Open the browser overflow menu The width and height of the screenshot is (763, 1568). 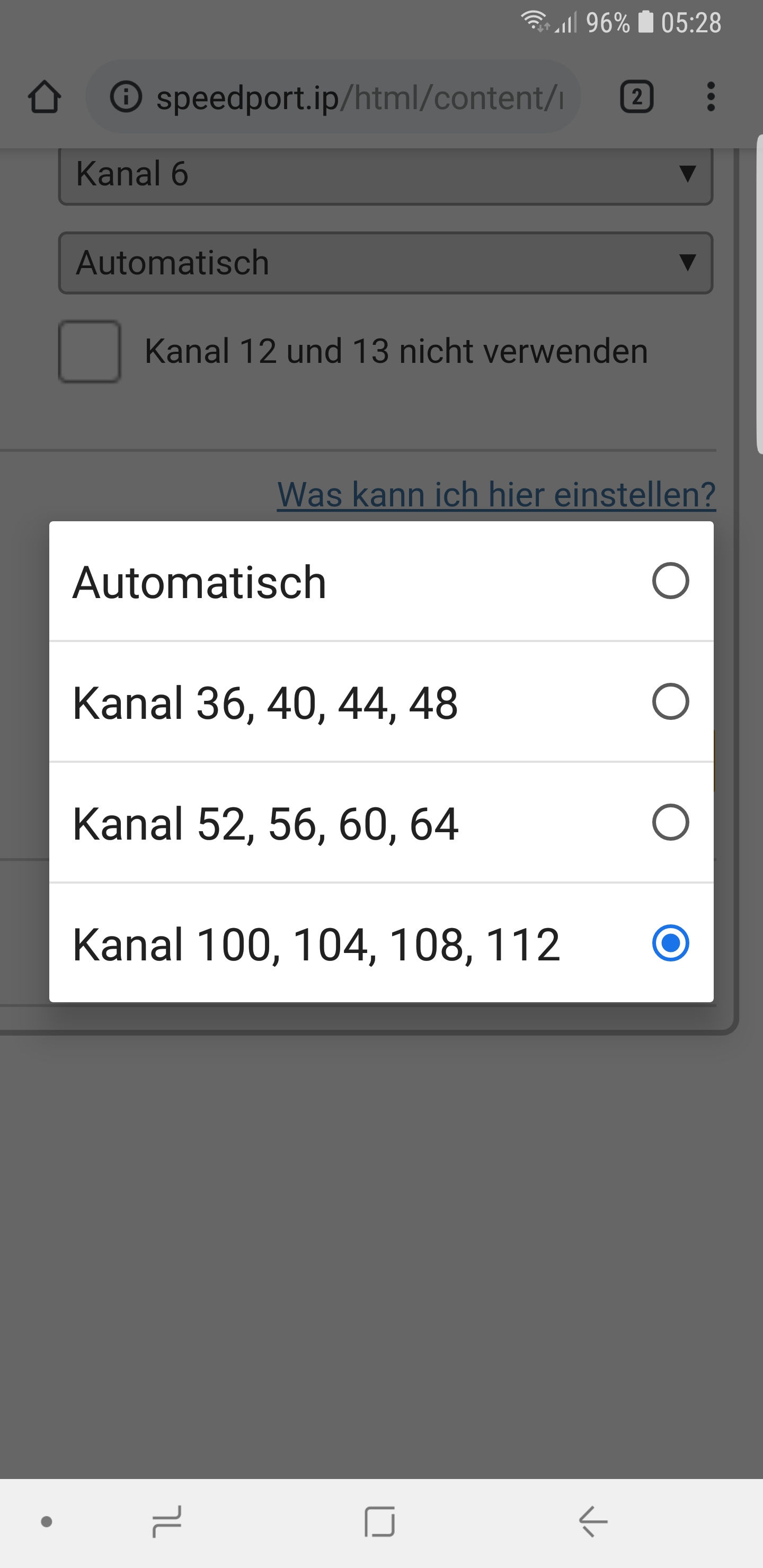pyautogui.click(x=711, y=97)
